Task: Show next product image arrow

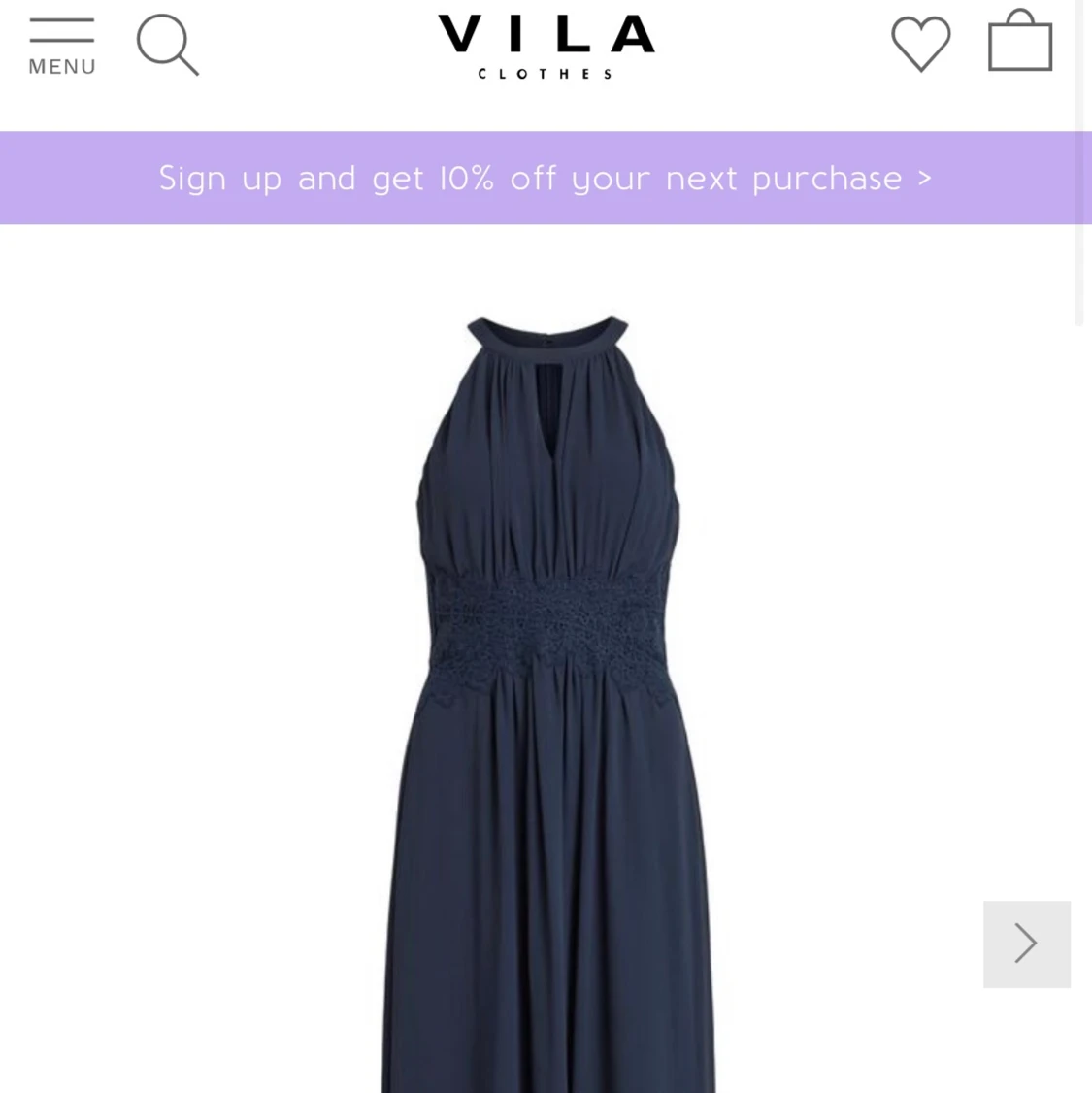Action: pos(1026,944)
